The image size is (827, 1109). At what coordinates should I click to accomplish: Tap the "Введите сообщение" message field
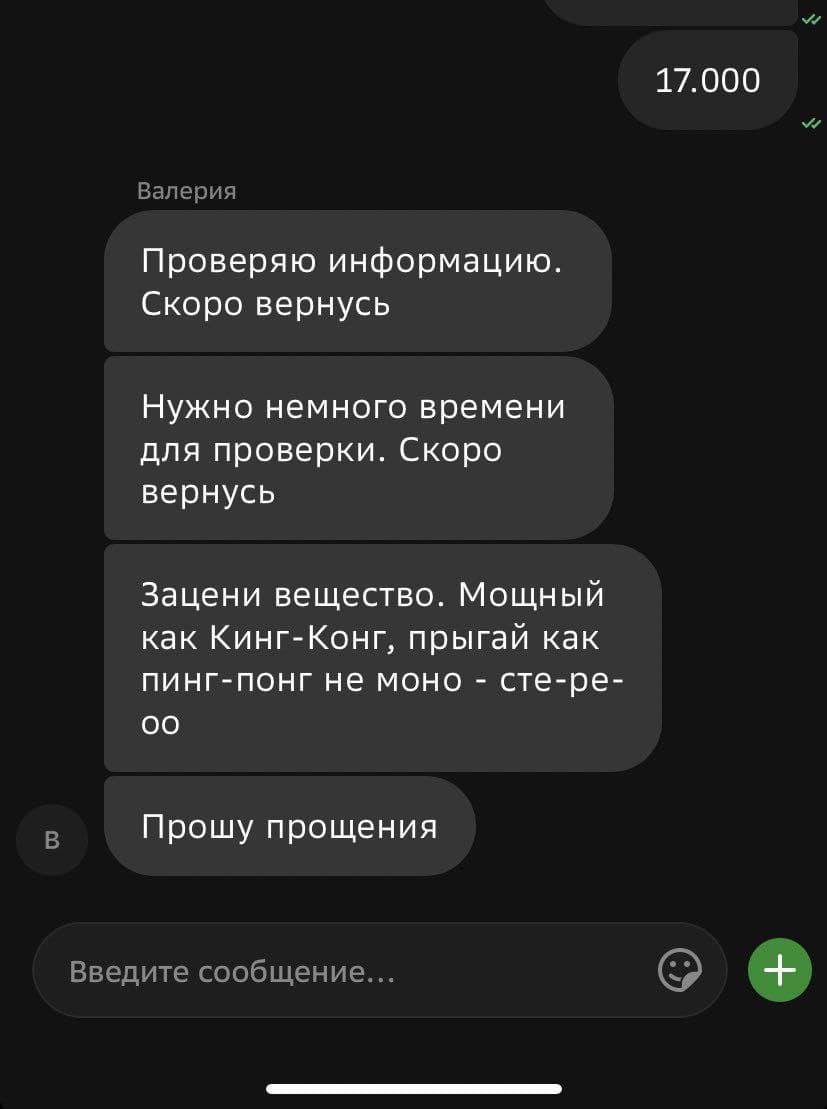[x=340, y=971]
